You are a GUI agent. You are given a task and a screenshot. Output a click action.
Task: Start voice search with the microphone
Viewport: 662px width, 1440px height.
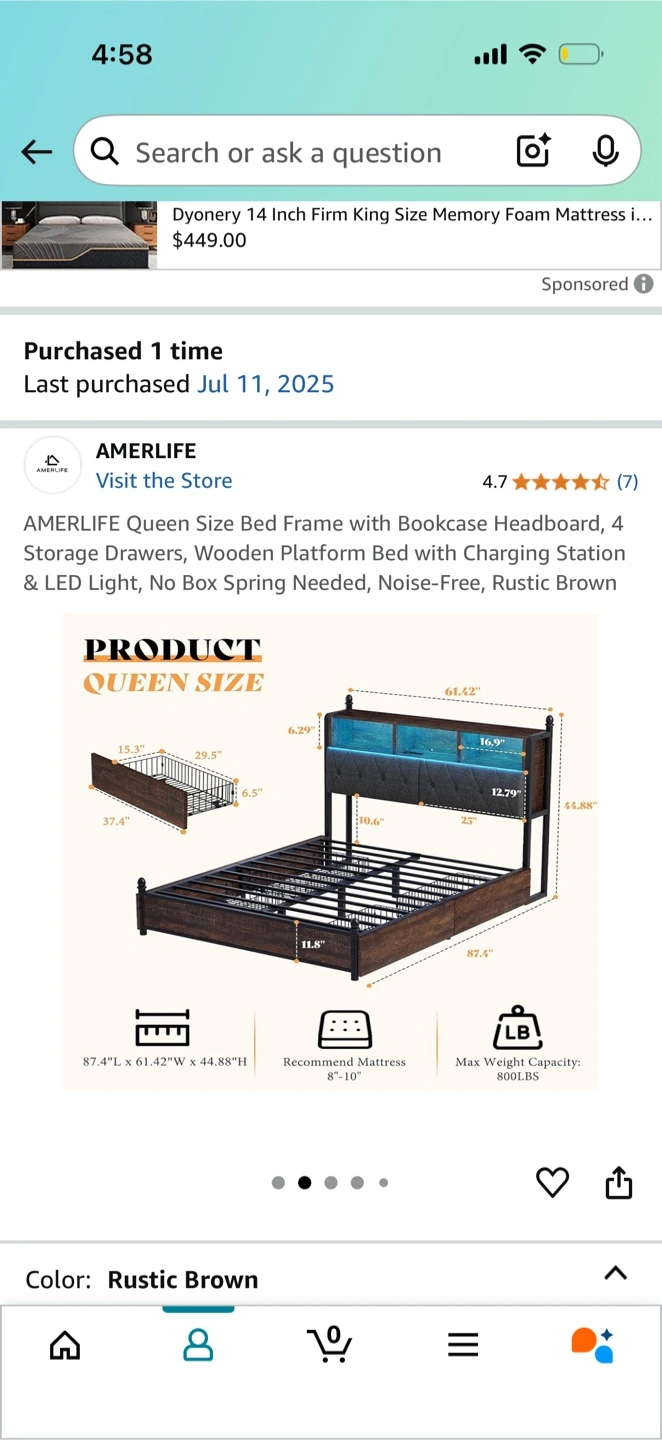click(605, 151)
